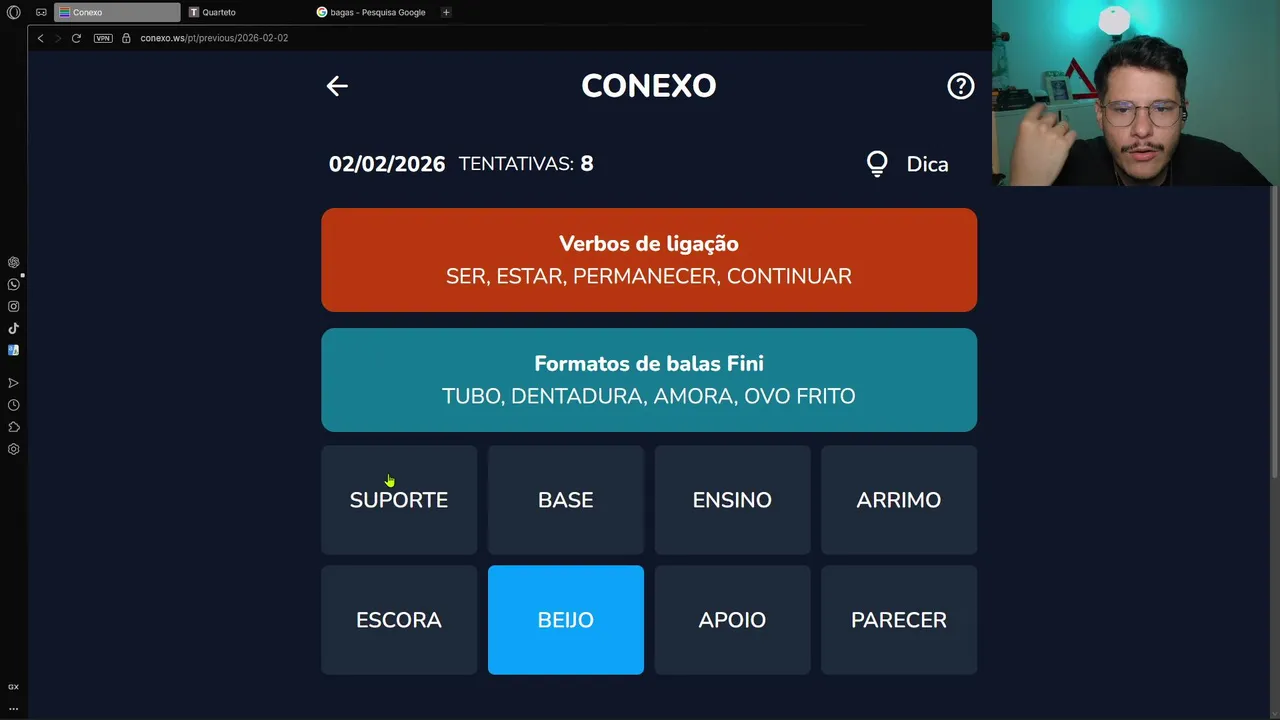Choose the ARRIMO tile
The height and width of the screenshot is (720, 1280).
click(898, 500)
